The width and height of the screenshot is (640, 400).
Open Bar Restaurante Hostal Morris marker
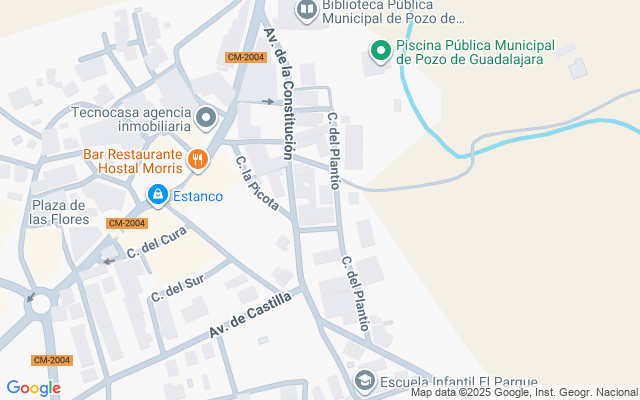point(198,158)
